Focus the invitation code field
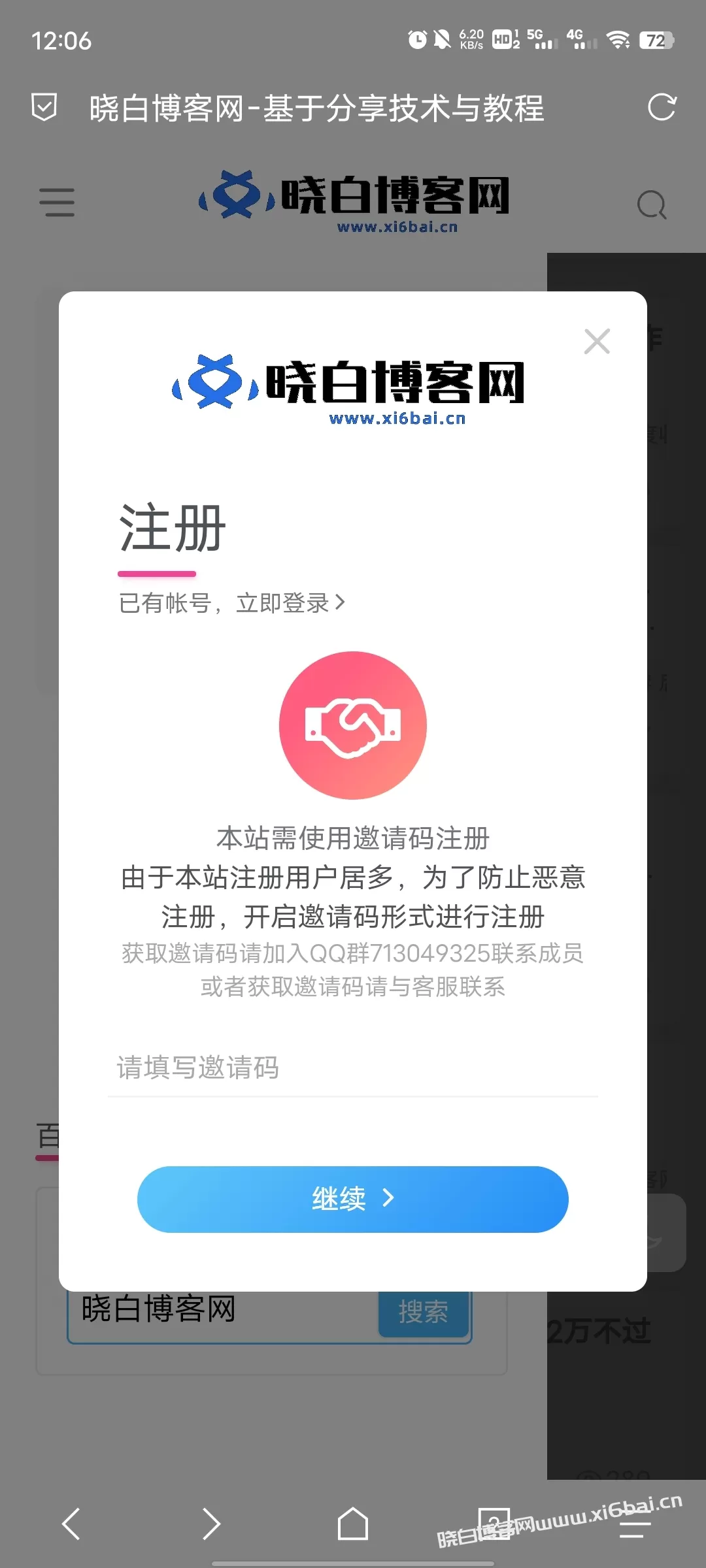Screen dimensions: 706x1568 click(x=353, y=1068)
